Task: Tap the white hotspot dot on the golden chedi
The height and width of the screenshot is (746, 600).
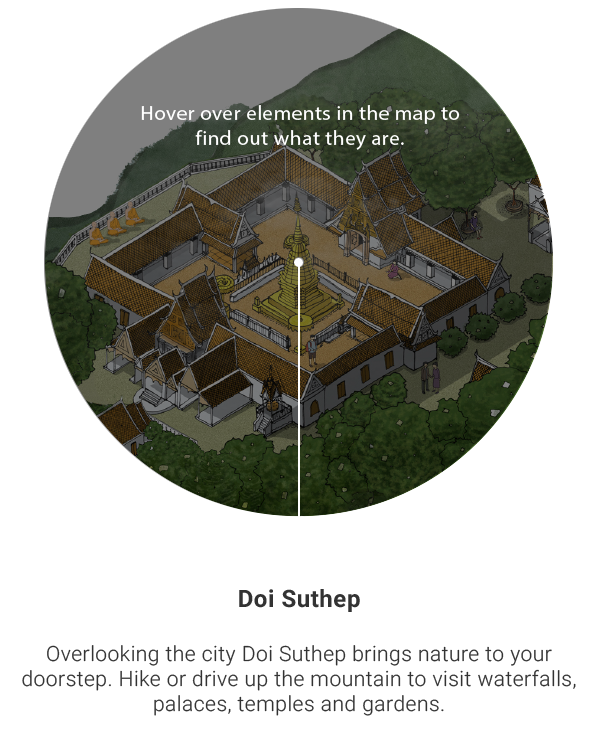Action: point(298,262)
